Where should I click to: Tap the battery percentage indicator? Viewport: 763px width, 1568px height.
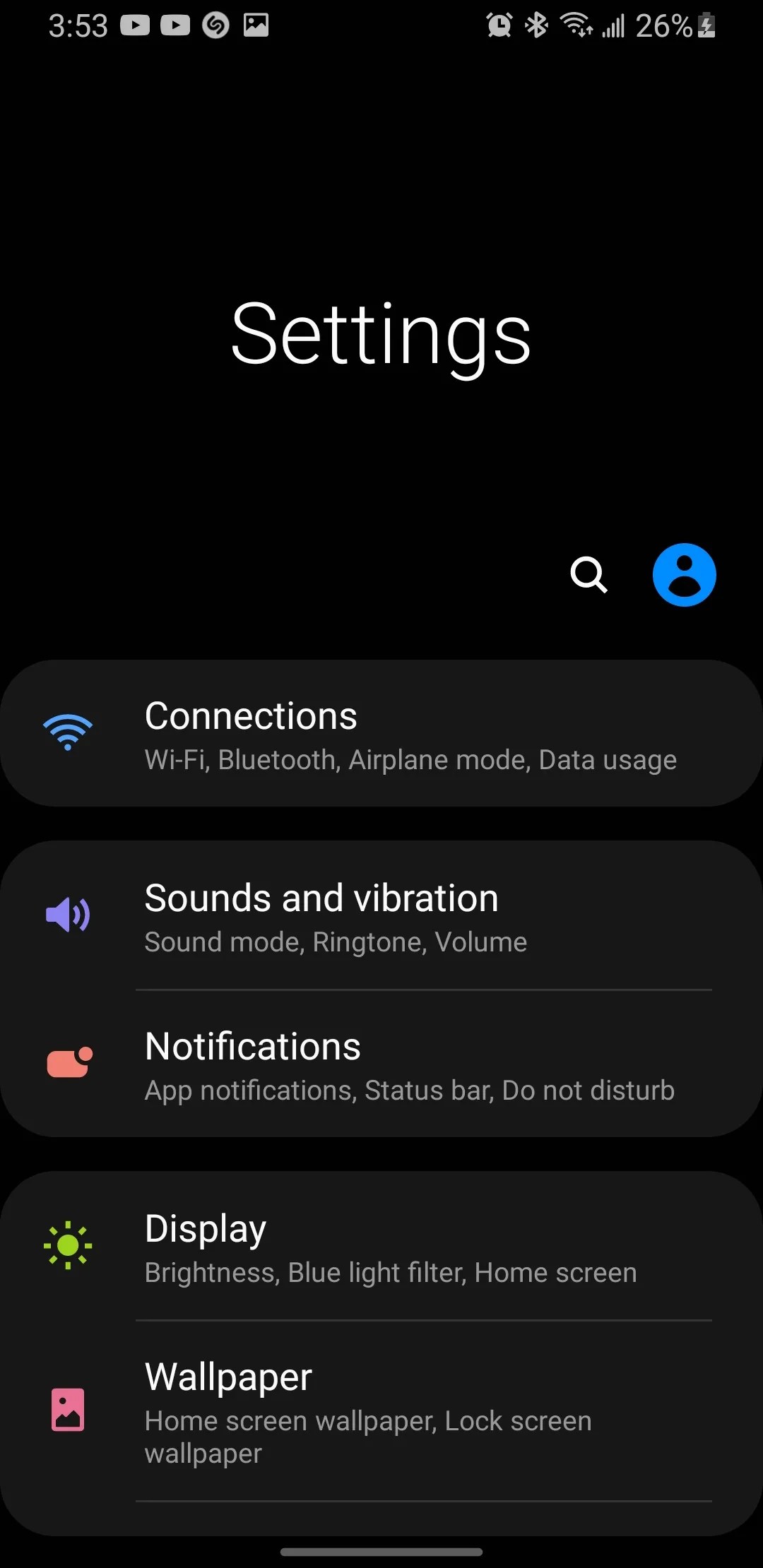(x=665, y=26)
